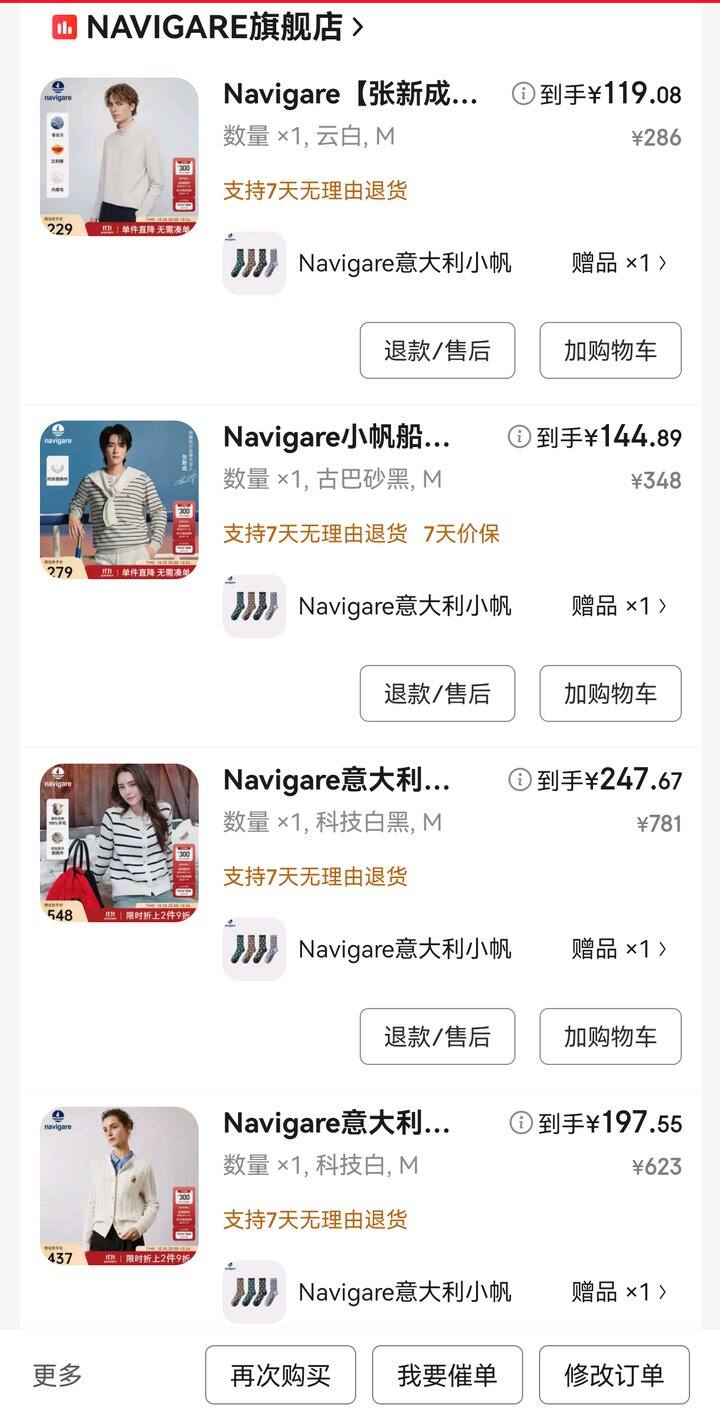The width and height of the screenshot is (720, 1418).
Task: Request 退款/售后 for the 科技白黑 item
Action: (437, 1036)
